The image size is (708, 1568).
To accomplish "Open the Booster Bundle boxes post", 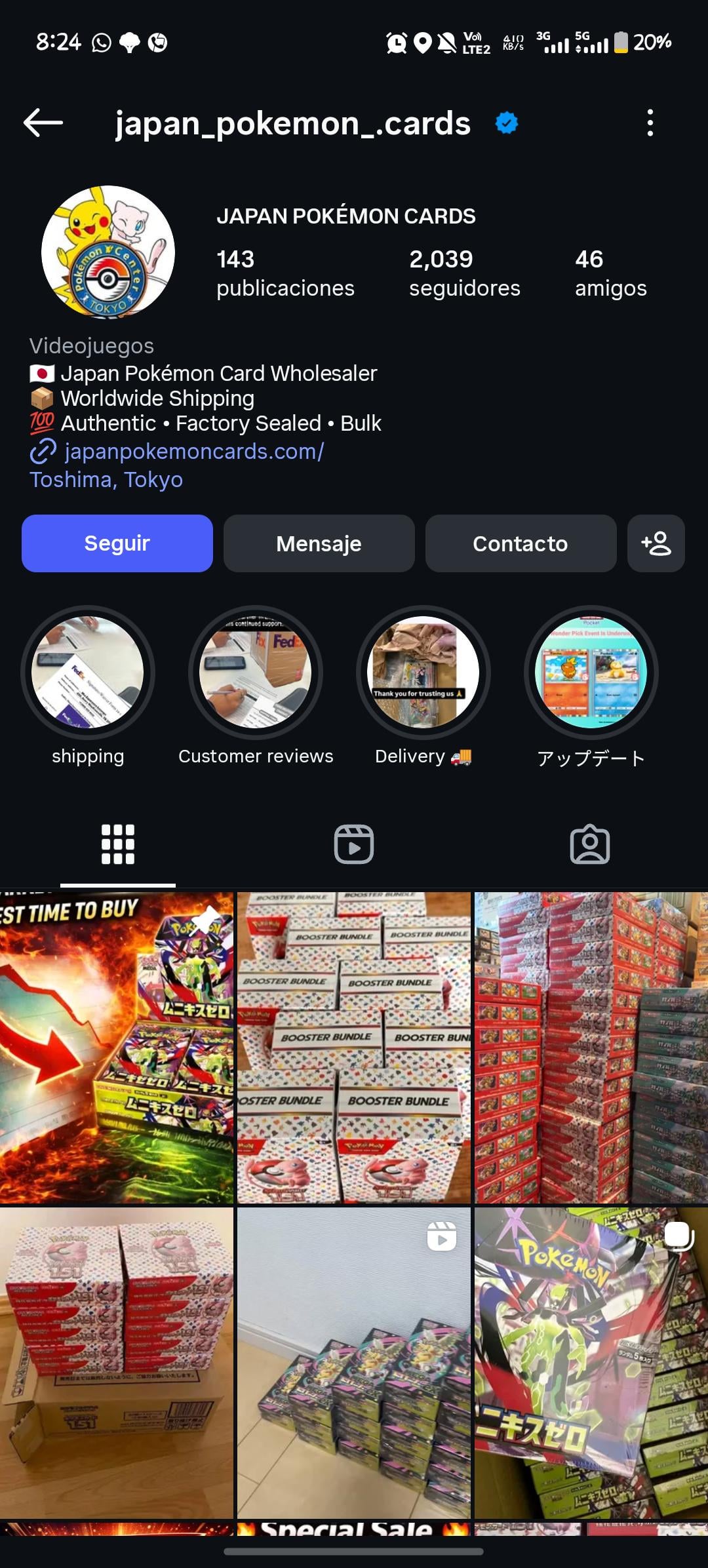I will 354,1048.
